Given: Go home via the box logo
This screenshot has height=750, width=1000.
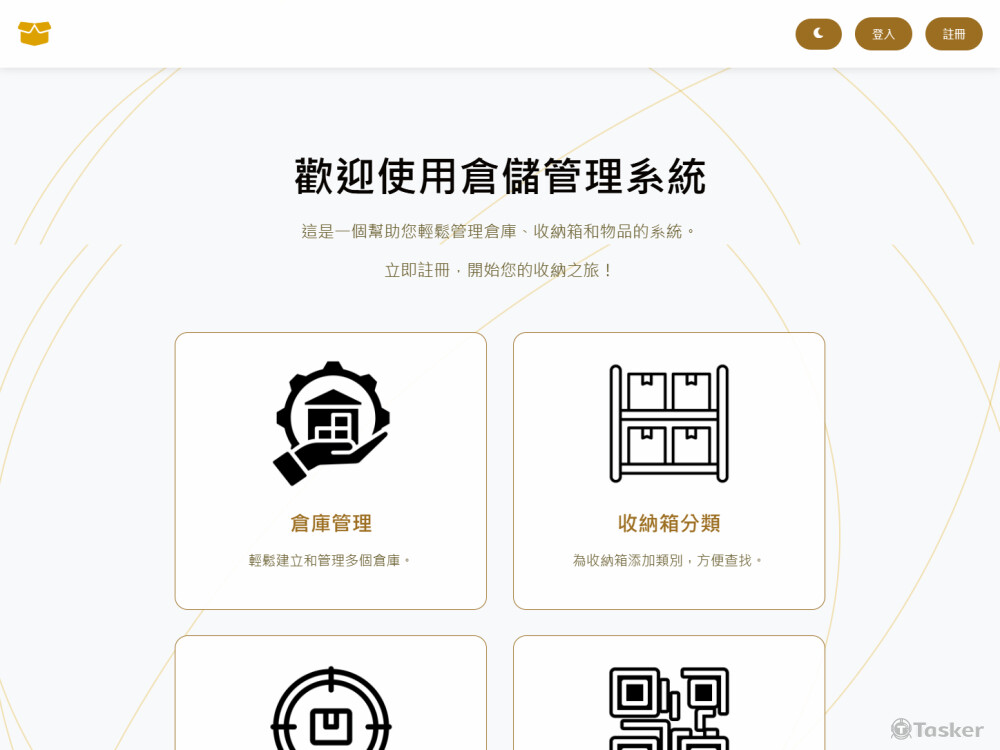Looking at the screenshot, I should (x=34, y=34).
